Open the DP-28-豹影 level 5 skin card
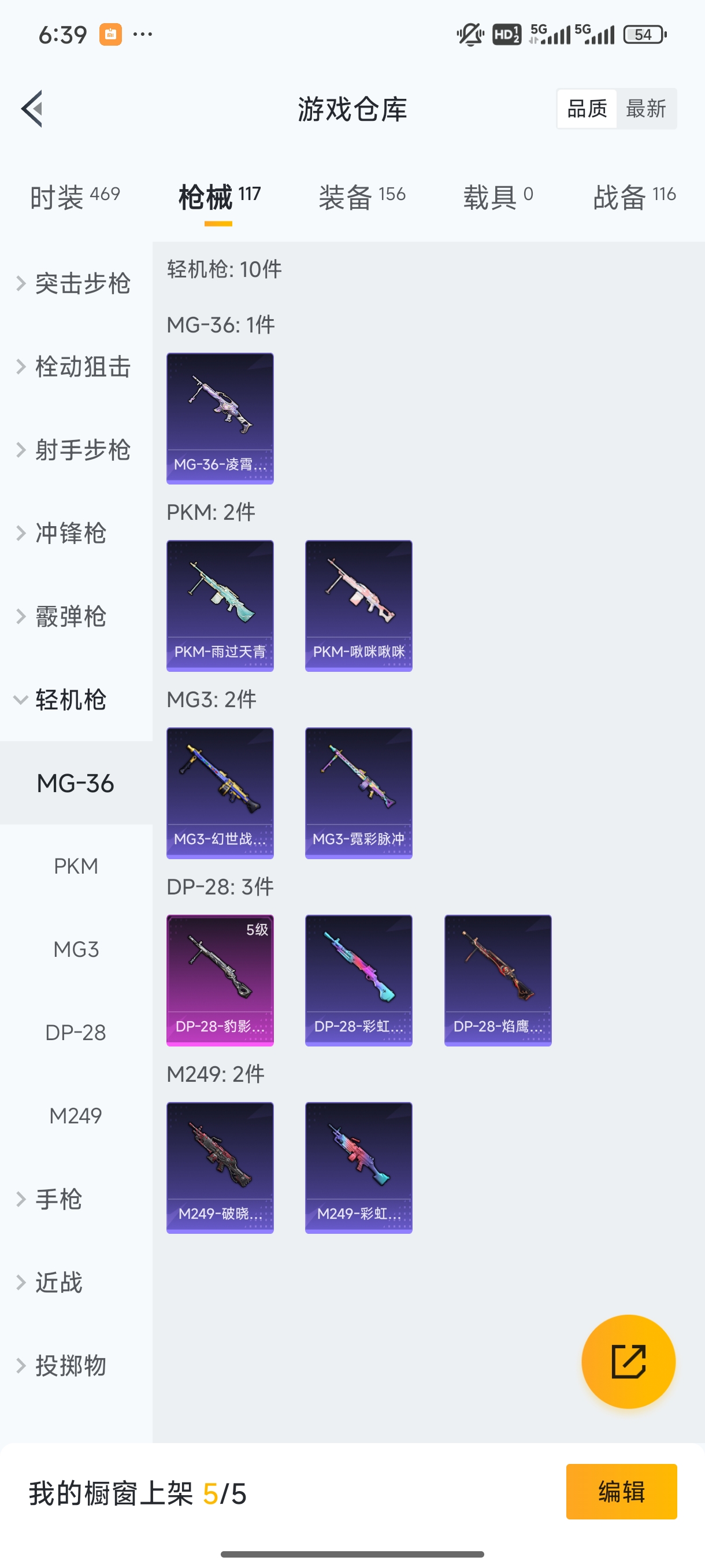 point(220,979)
